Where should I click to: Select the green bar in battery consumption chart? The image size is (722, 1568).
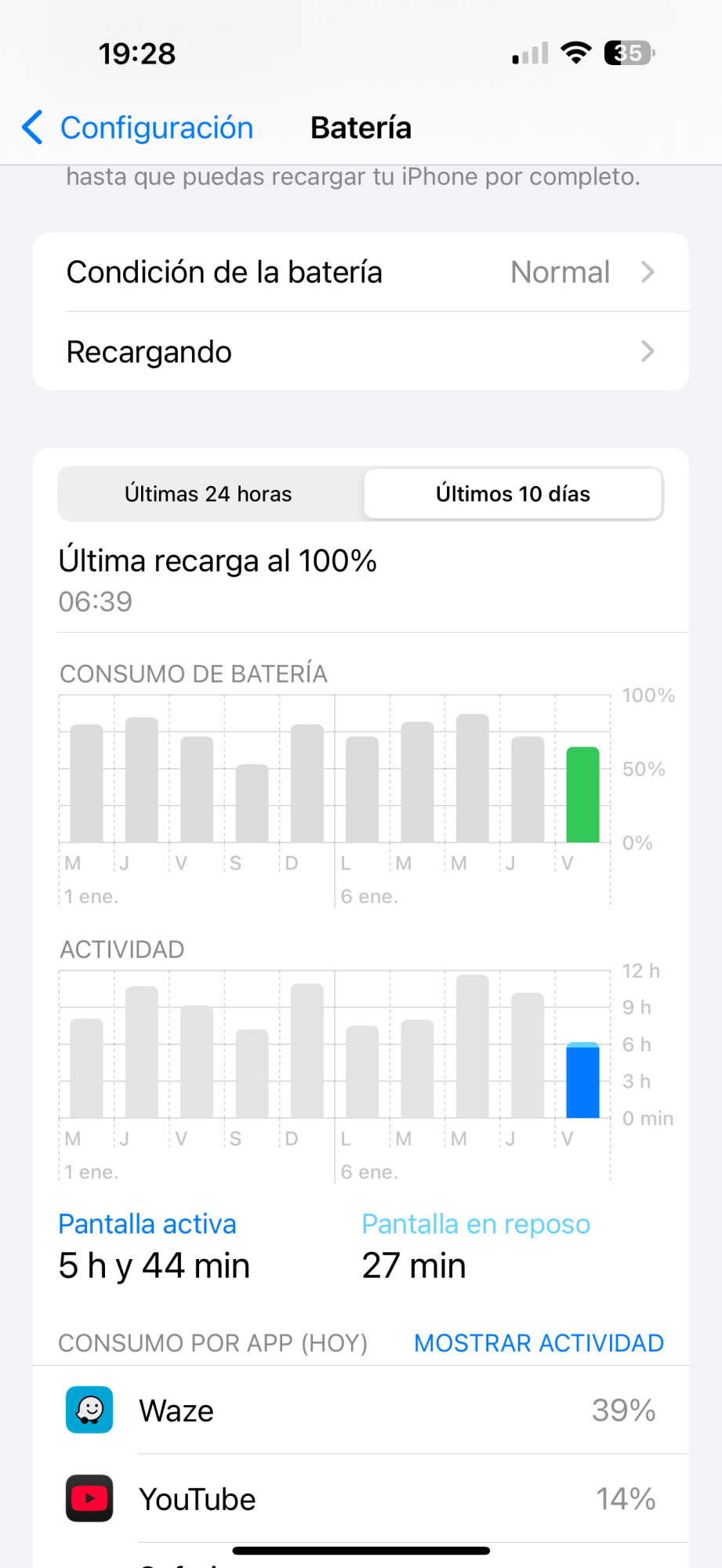point(582,795)
